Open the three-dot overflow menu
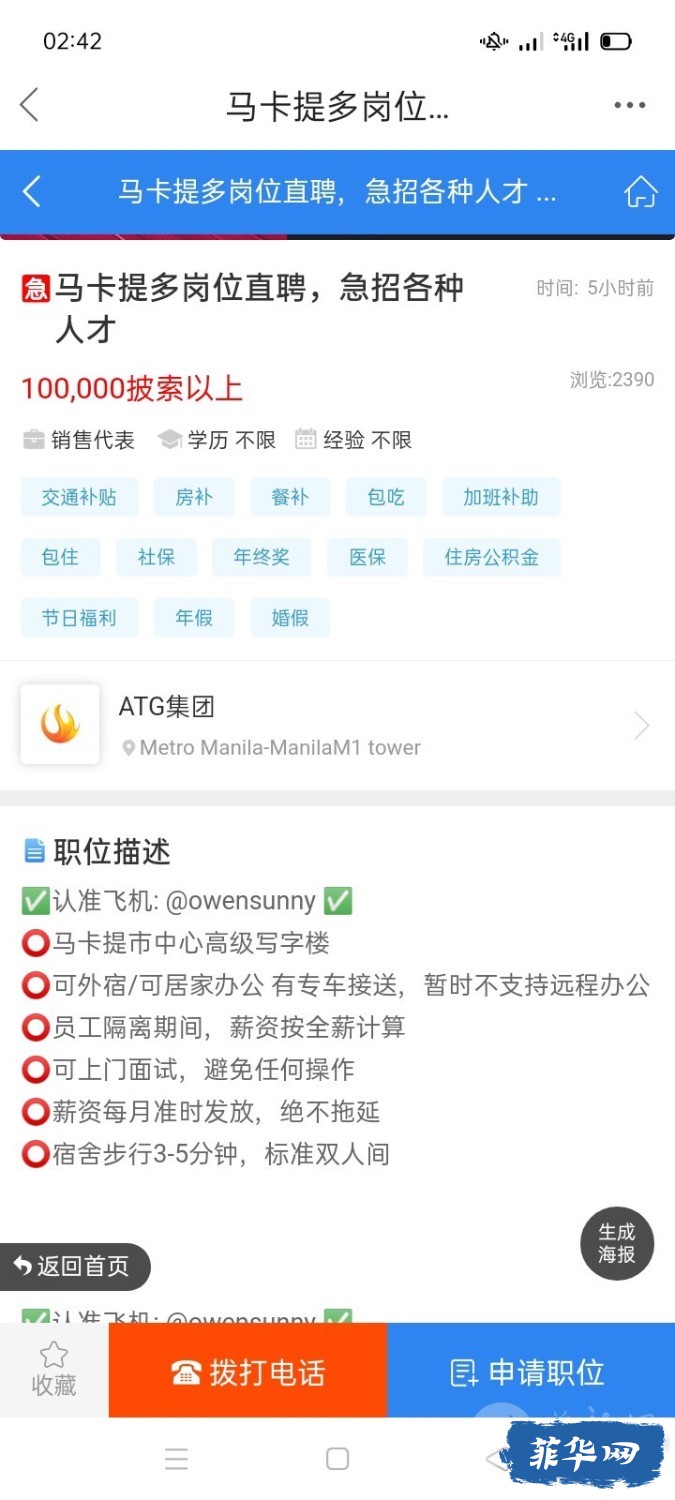This screenshot has width=675, height=1500. point(629,105)
